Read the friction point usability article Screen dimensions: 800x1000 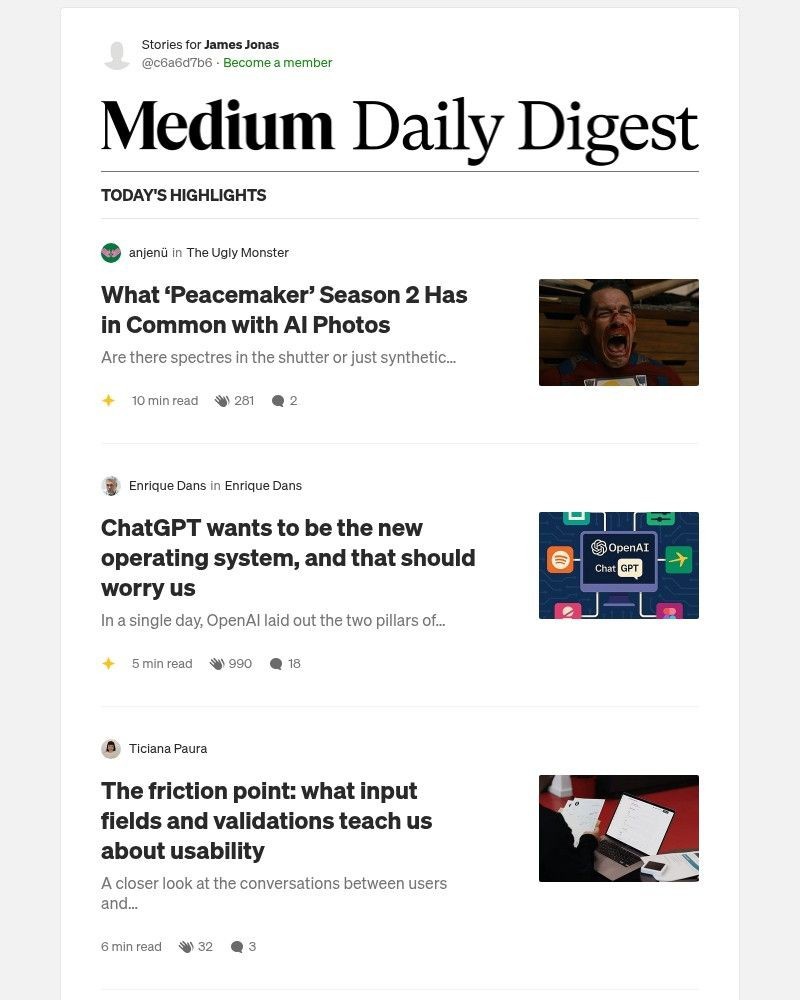[266, 820]
